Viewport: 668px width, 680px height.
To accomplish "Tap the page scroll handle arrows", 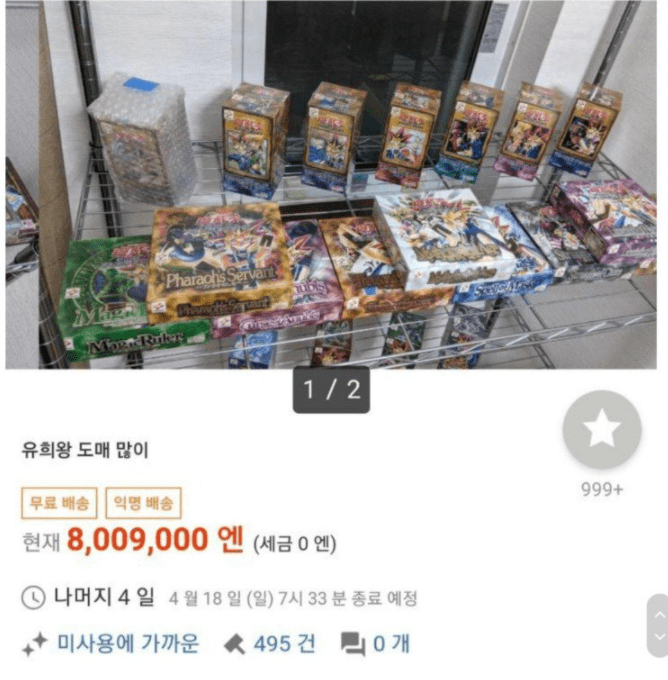I will 657,625.
